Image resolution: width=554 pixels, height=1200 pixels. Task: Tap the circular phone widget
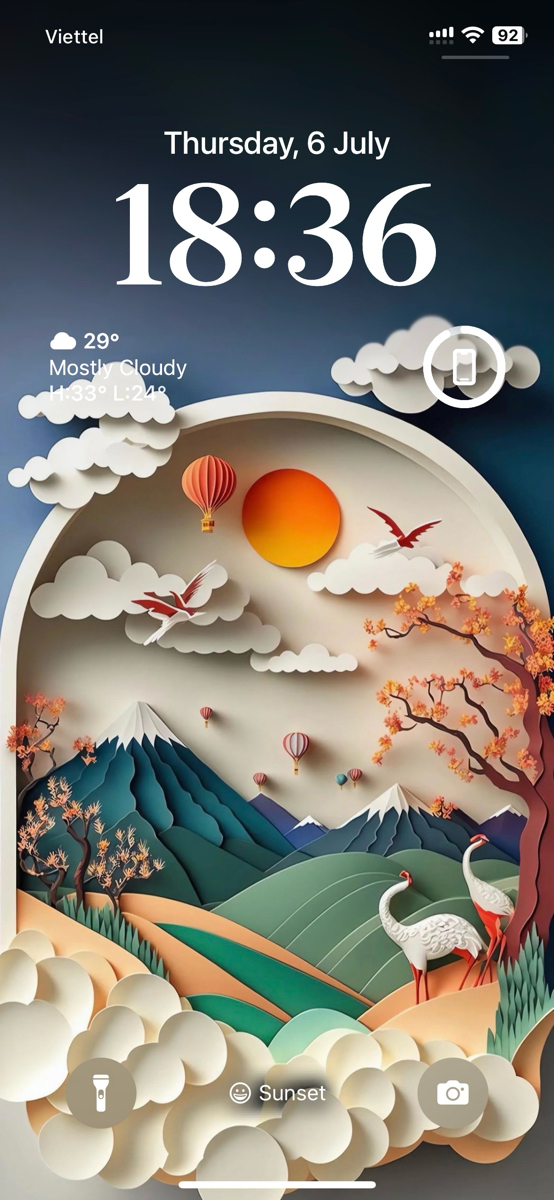coord(464,367)
